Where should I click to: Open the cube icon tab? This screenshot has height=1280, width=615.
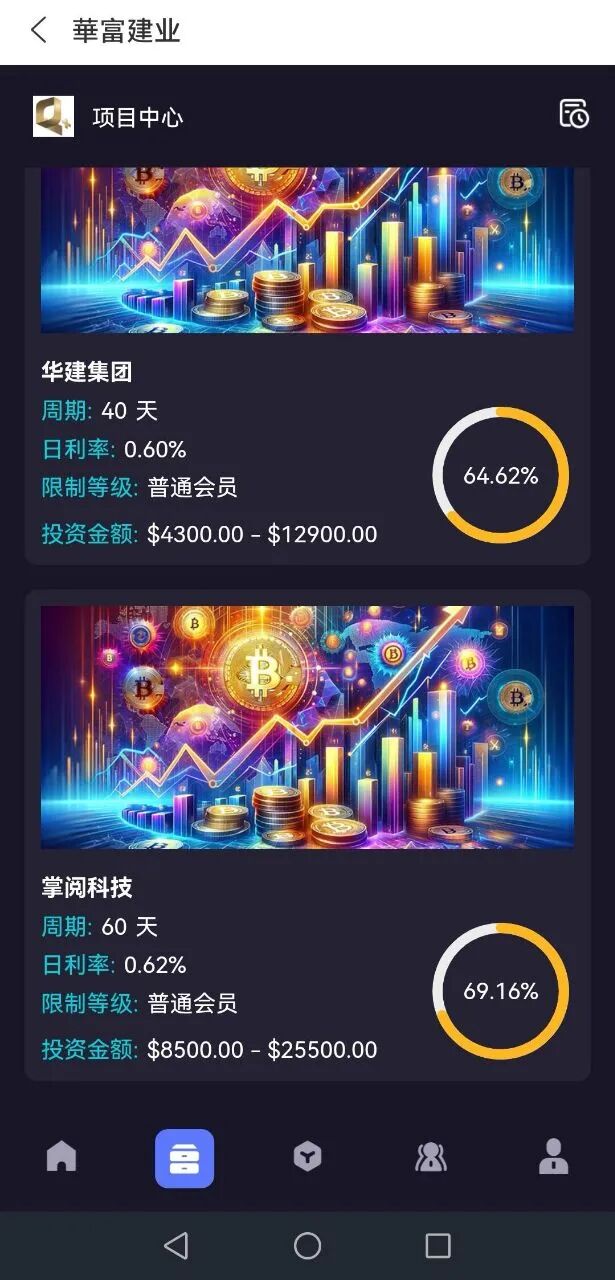308,1157
